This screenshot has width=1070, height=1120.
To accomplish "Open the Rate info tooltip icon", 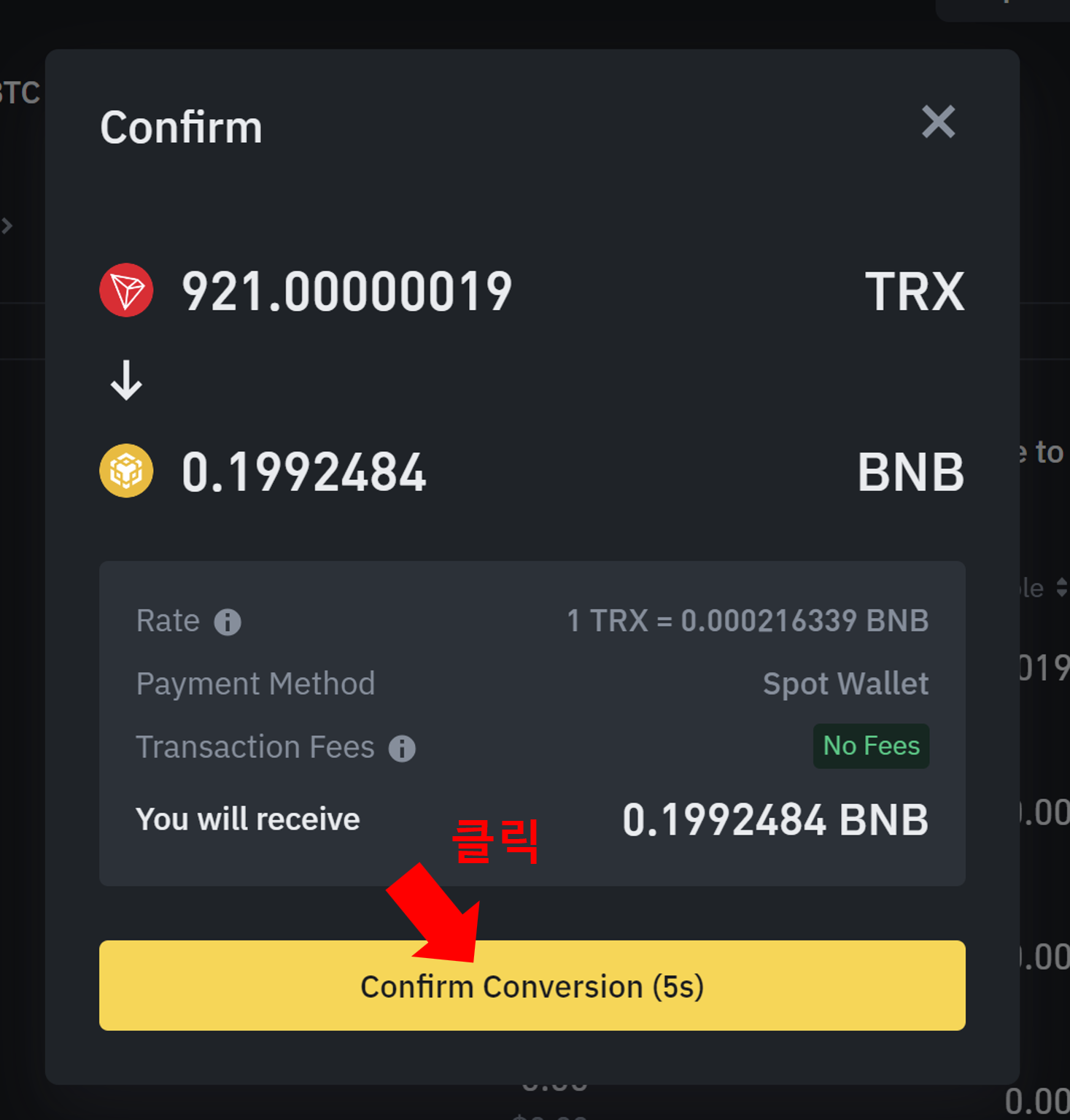I will pyautogui.click(x=227, y=622).
